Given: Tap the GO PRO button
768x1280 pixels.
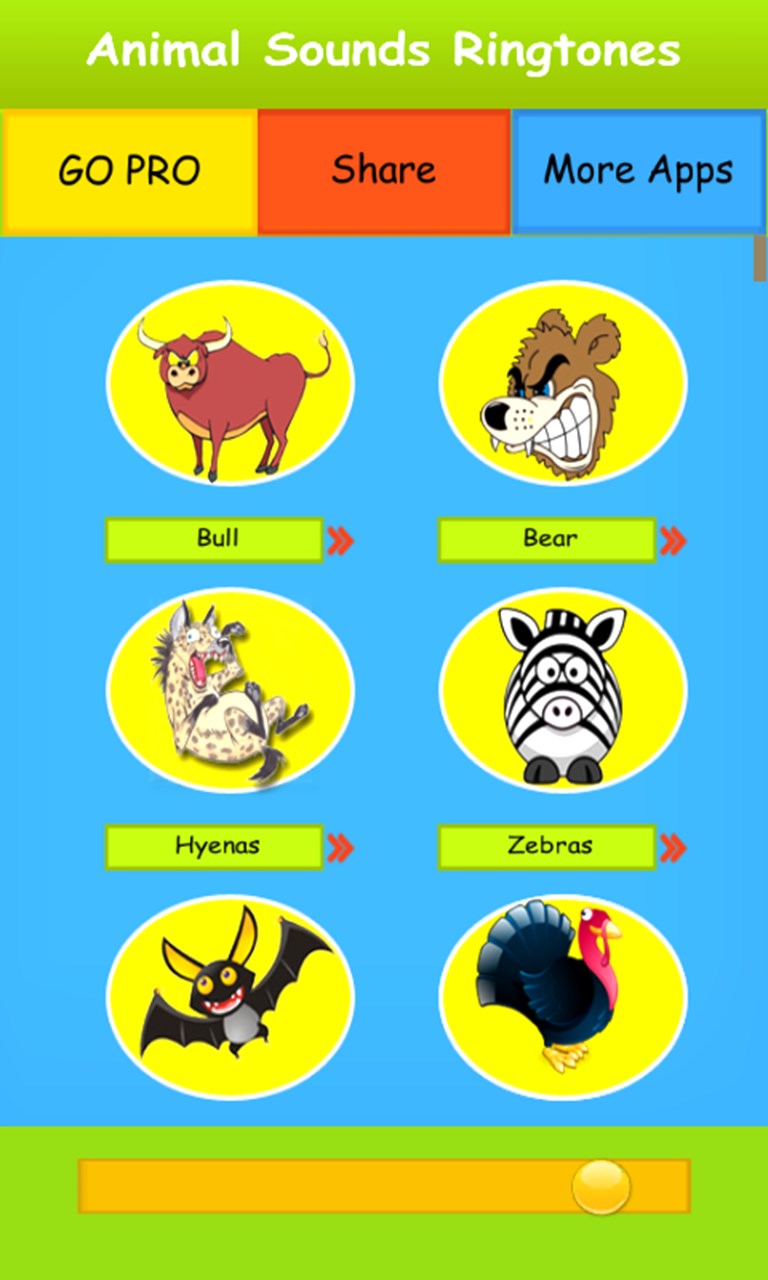Looking at the screenshot, I should [129, 172].
